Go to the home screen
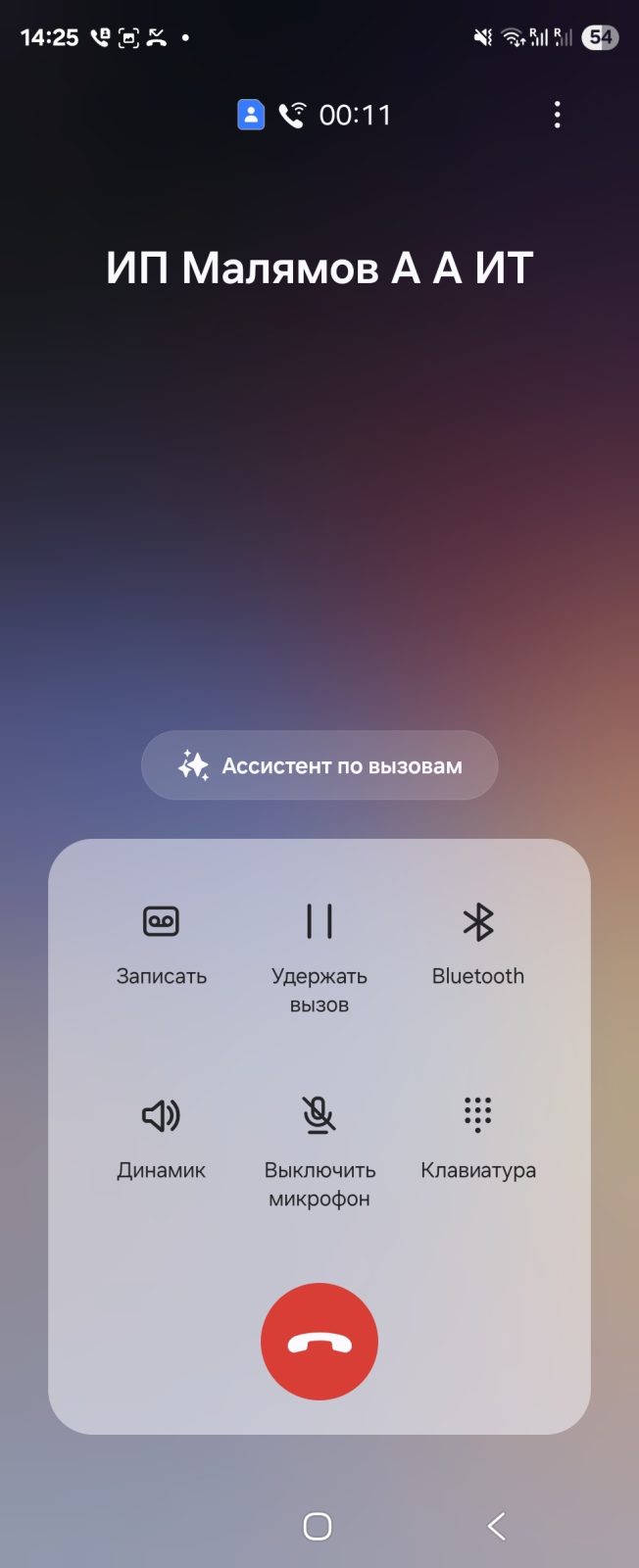 (318, 1526)
